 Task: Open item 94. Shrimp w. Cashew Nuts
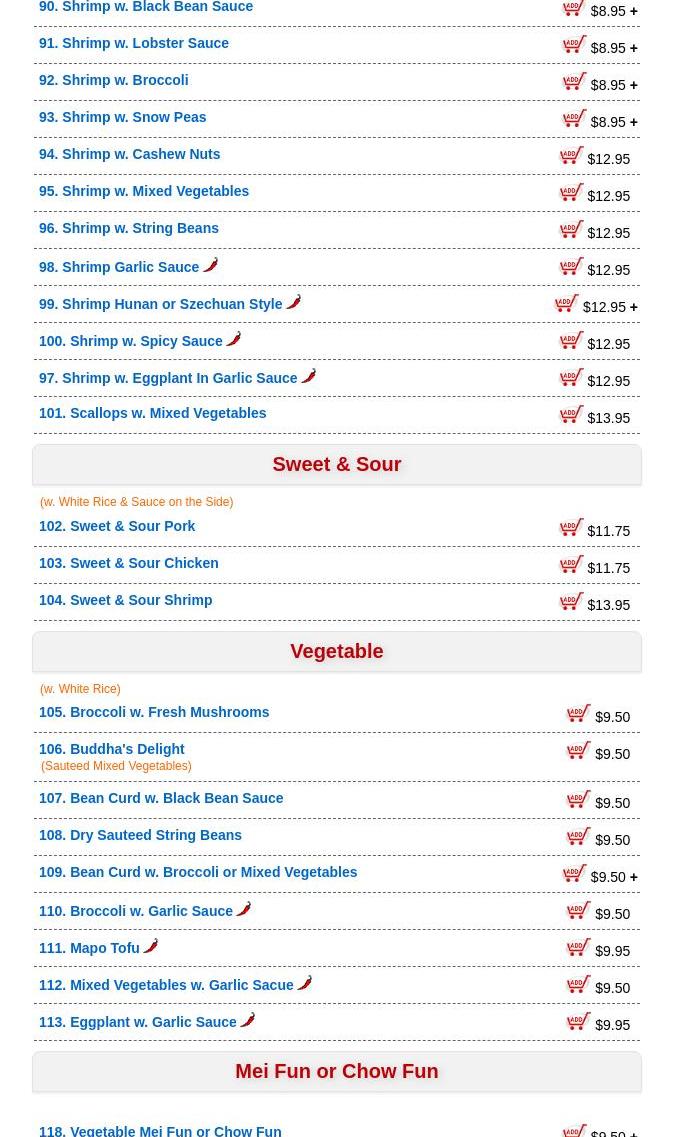pyautogui.click(x=129, y=154)
